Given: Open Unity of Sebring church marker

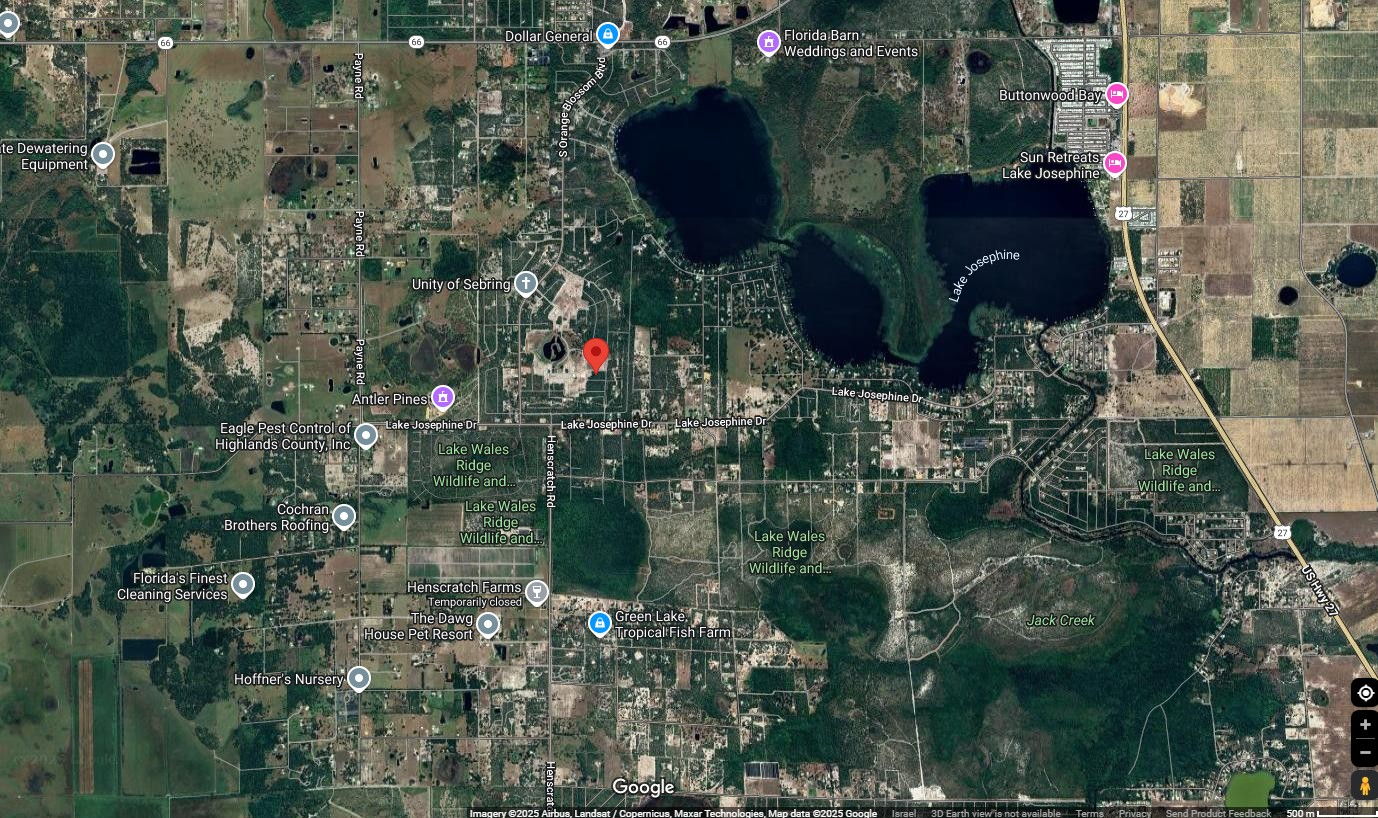Looking at the screenshot, I should tap(526, 284).
